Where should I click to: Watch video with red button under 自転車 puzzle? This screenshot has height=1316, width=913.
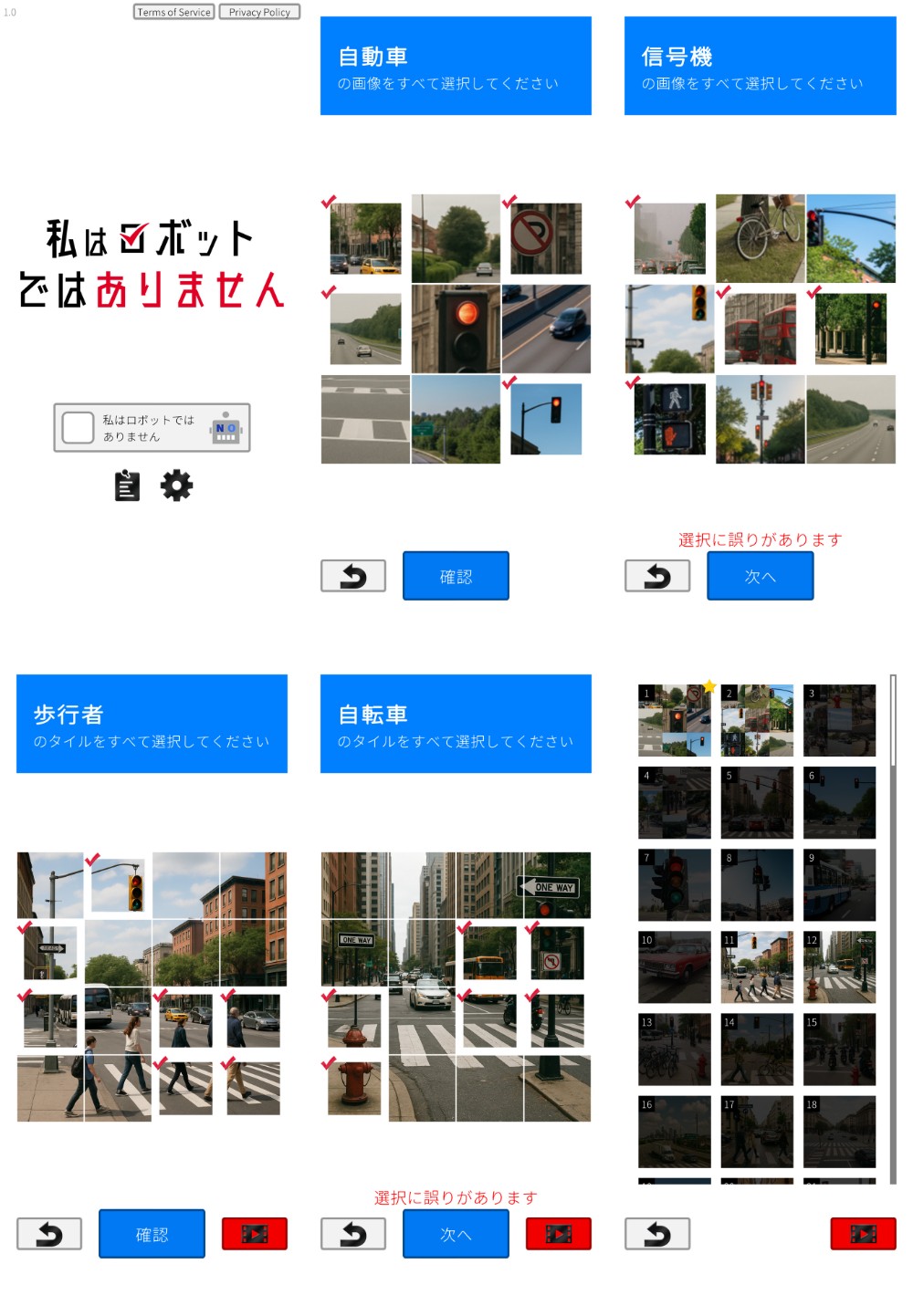tap(559, 1234)
